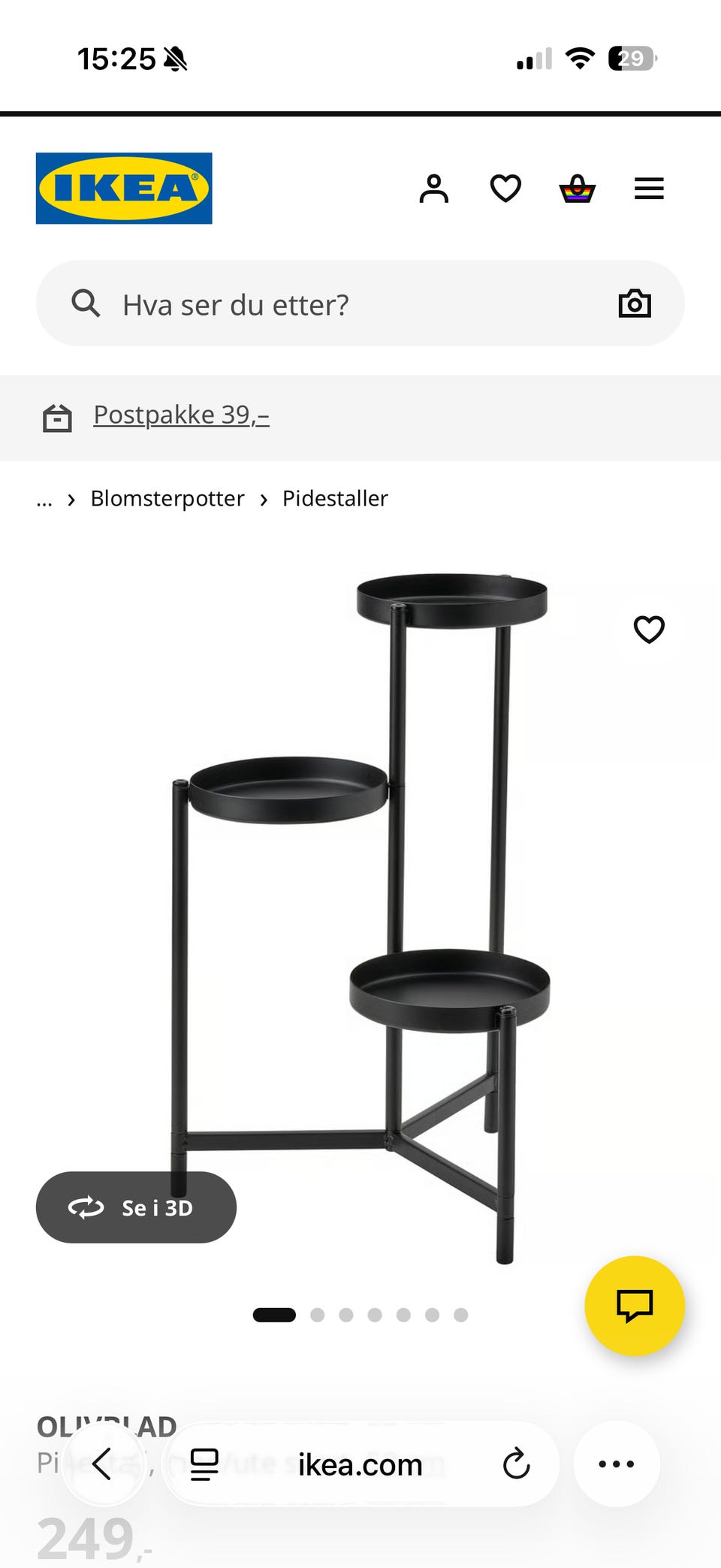Viewport: 721px width, 1568px height.
Task: Tap the ikea.com address bar
Action: [360, 1464]
